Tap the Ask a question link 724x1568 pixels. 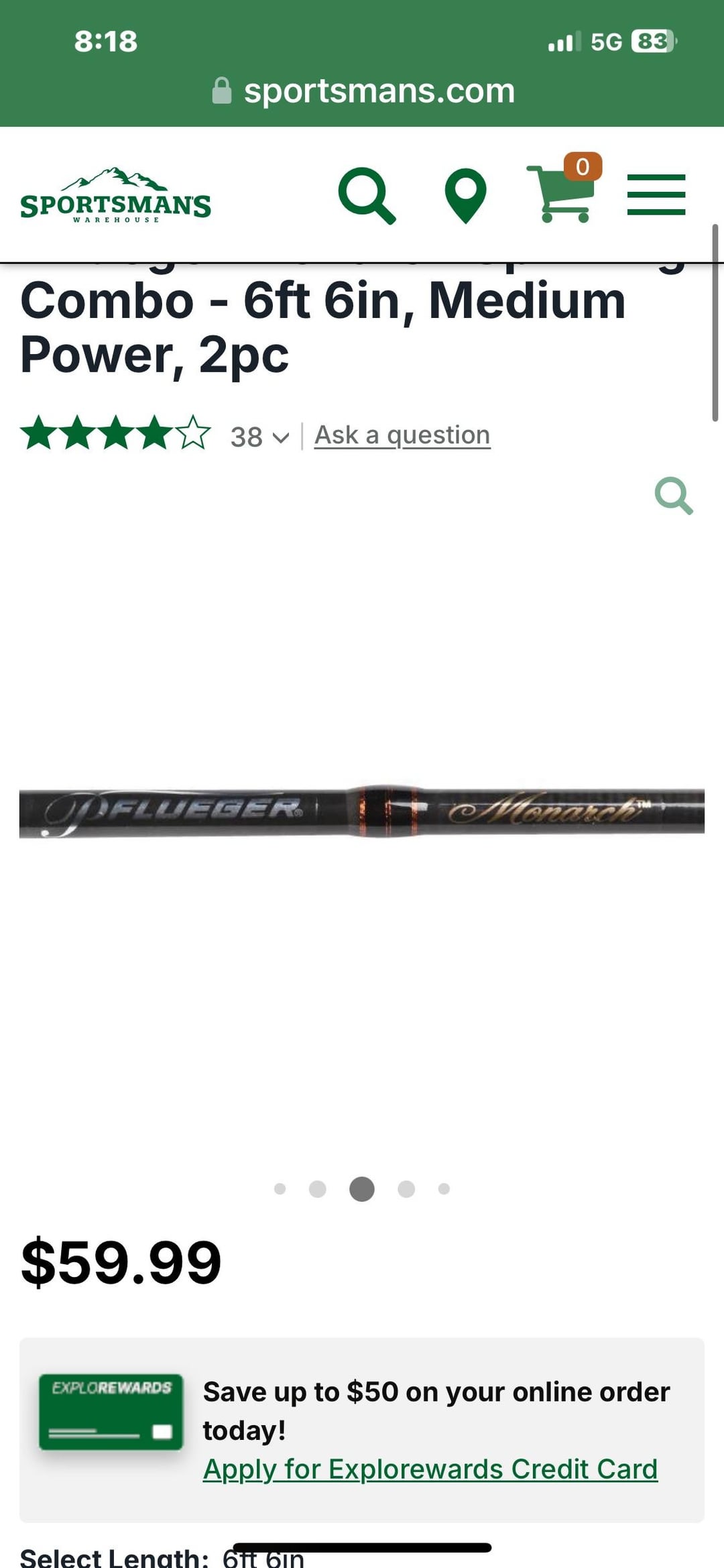[402, 435]
